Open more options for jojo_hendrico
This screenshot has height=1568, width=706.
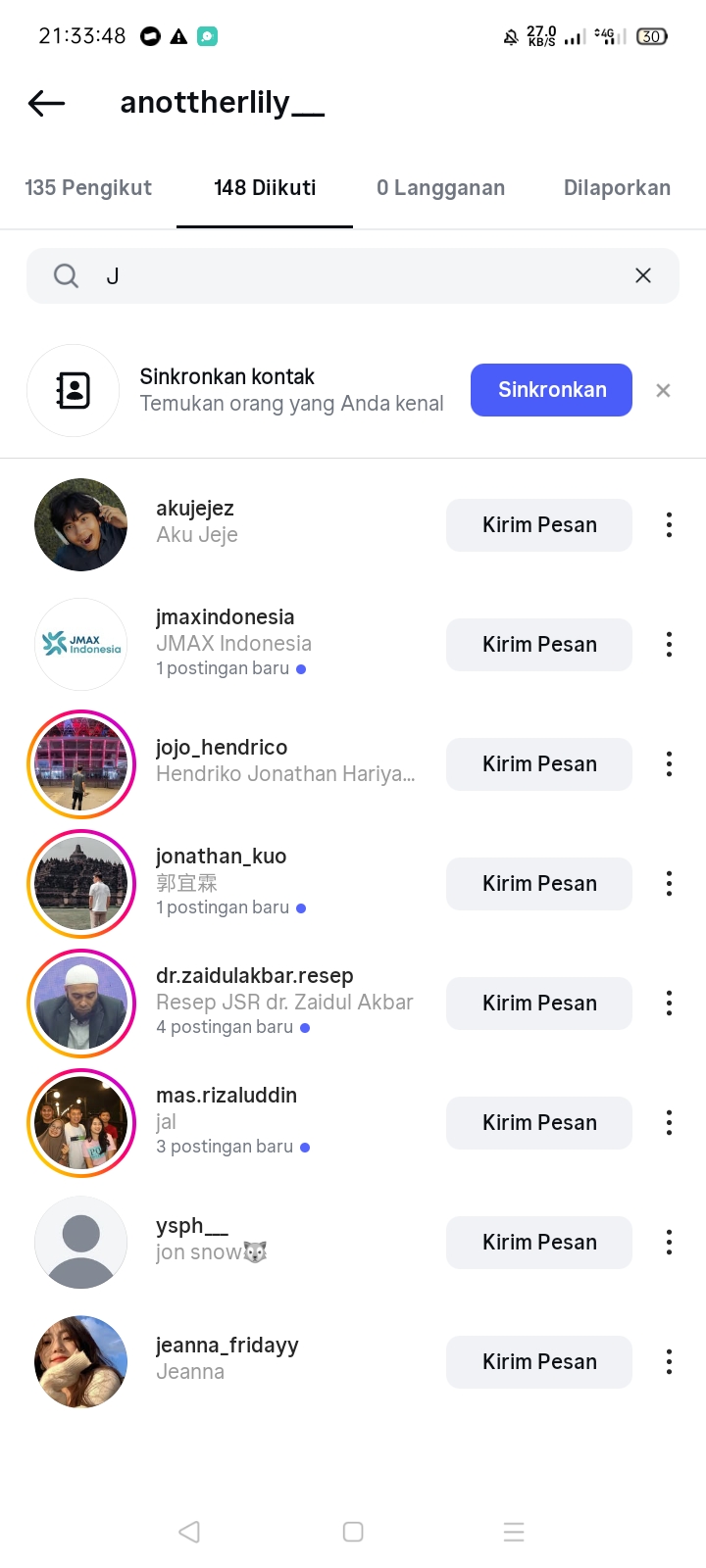point(669,764)
